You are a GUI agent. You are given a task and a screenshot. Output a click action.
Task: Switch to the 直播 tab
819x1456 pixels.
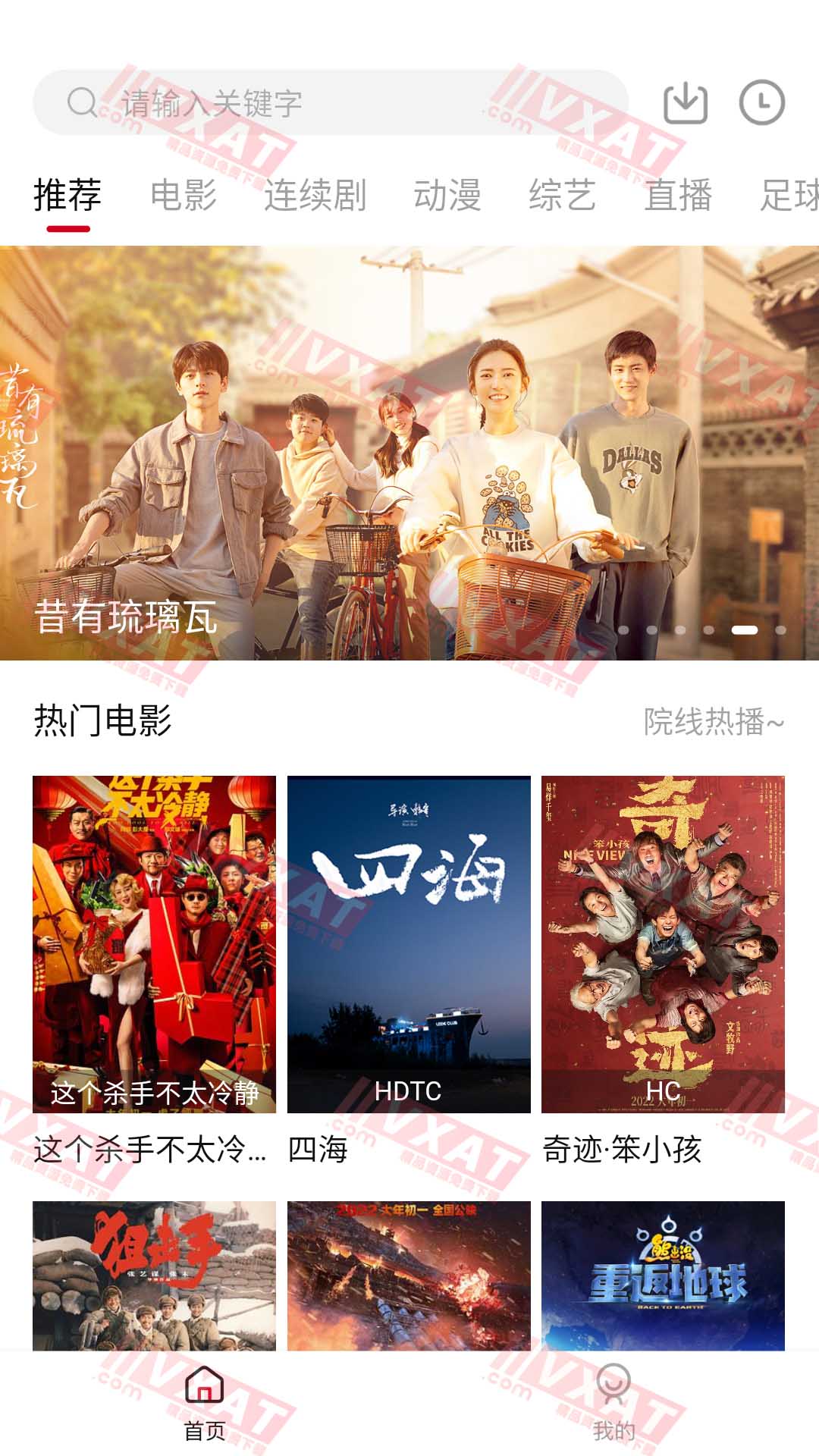point(678,195)
